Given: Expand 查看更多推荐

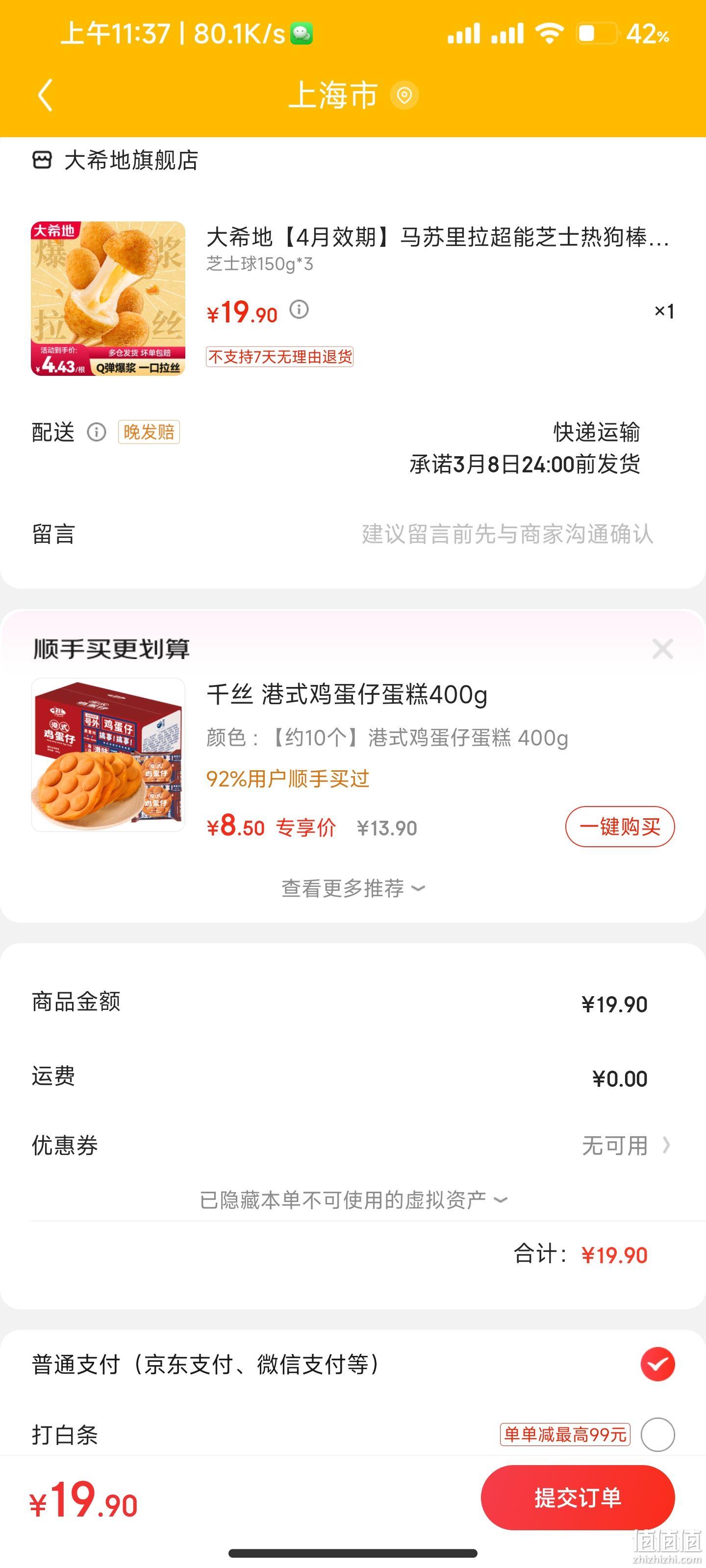Looking at the screenshot, I should click(353, 889).
